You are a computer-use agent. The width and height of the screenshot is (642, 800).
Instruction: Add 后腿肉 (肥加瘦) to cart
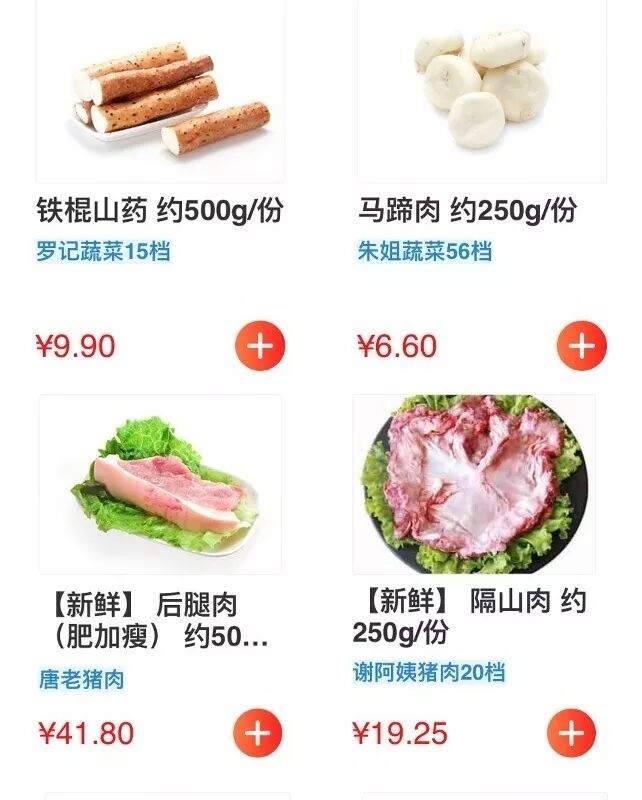point(258,733)
